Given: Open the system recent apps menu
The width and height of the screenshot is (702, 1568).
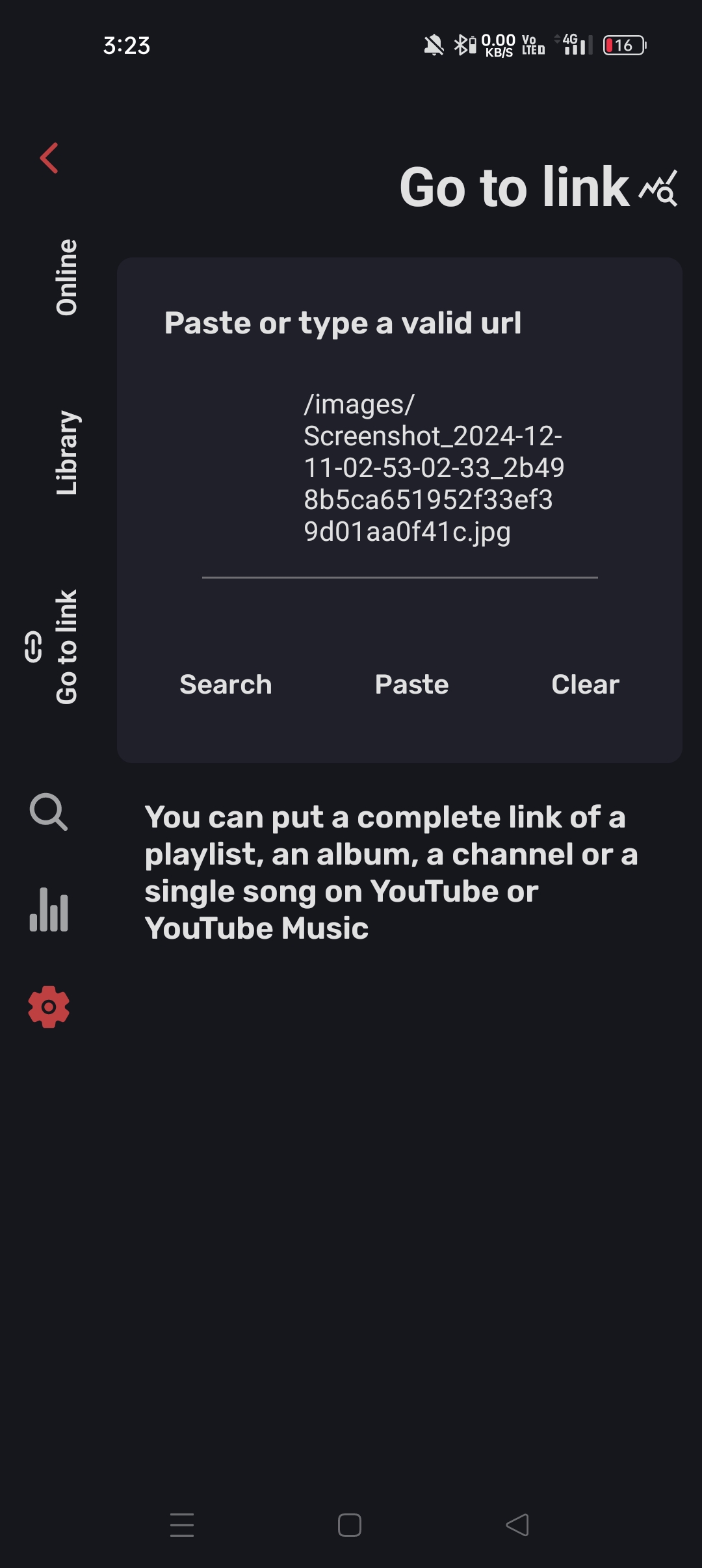Looking at the screenshot, I should (182, 1525).
